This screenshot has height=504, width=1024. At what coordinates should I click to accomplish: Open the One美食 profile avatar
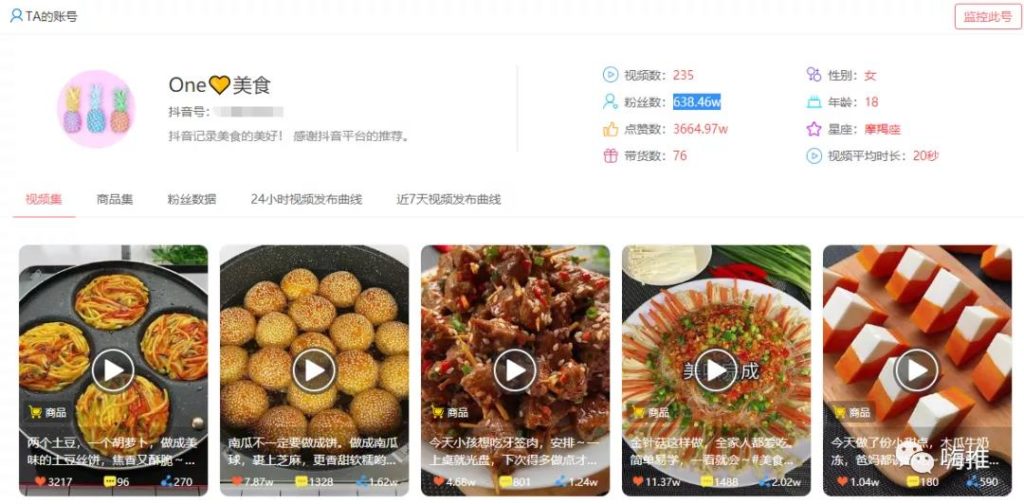click(95, 109)
